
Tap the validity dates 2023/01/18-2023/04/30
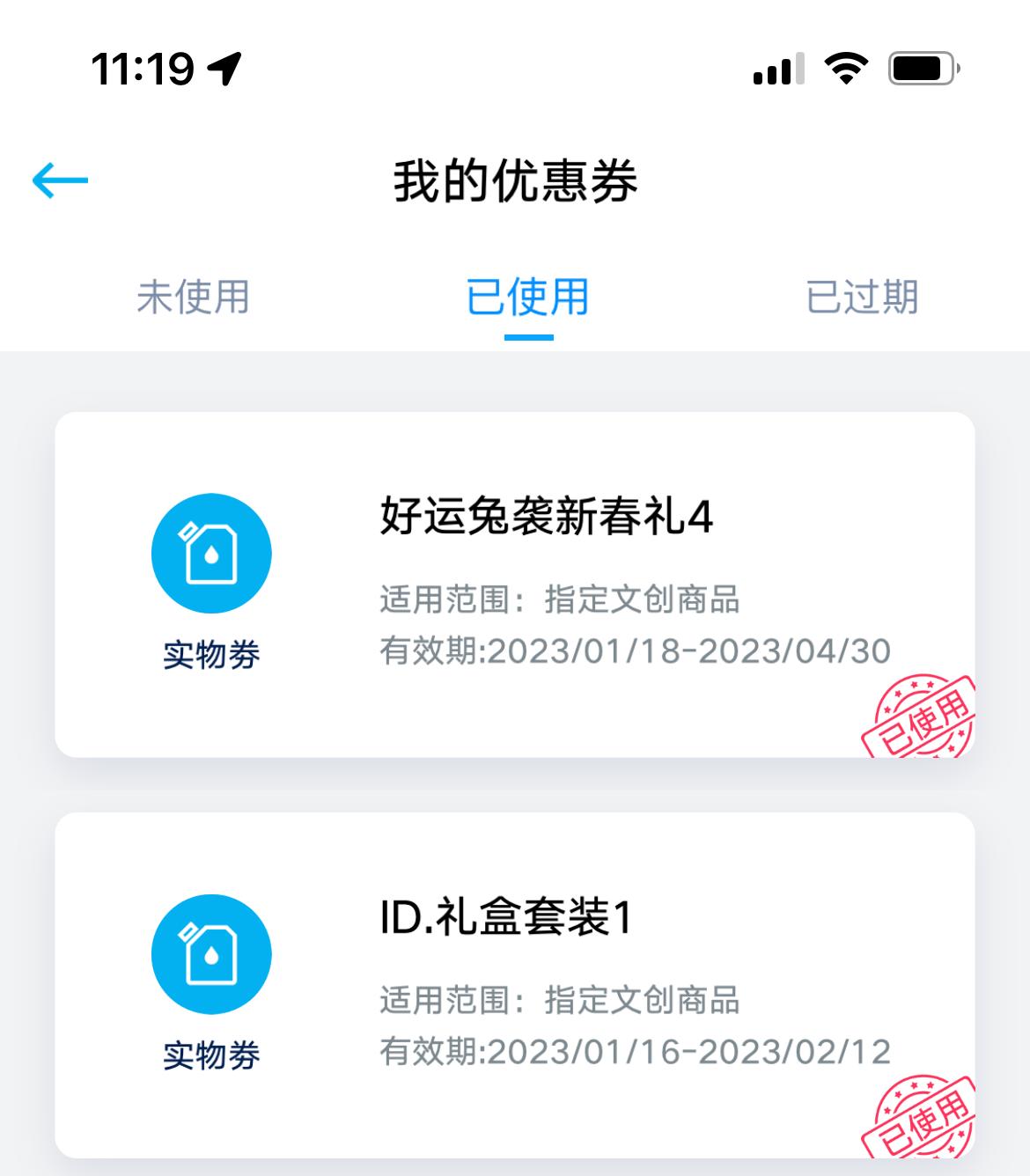[x=636, y=651]
